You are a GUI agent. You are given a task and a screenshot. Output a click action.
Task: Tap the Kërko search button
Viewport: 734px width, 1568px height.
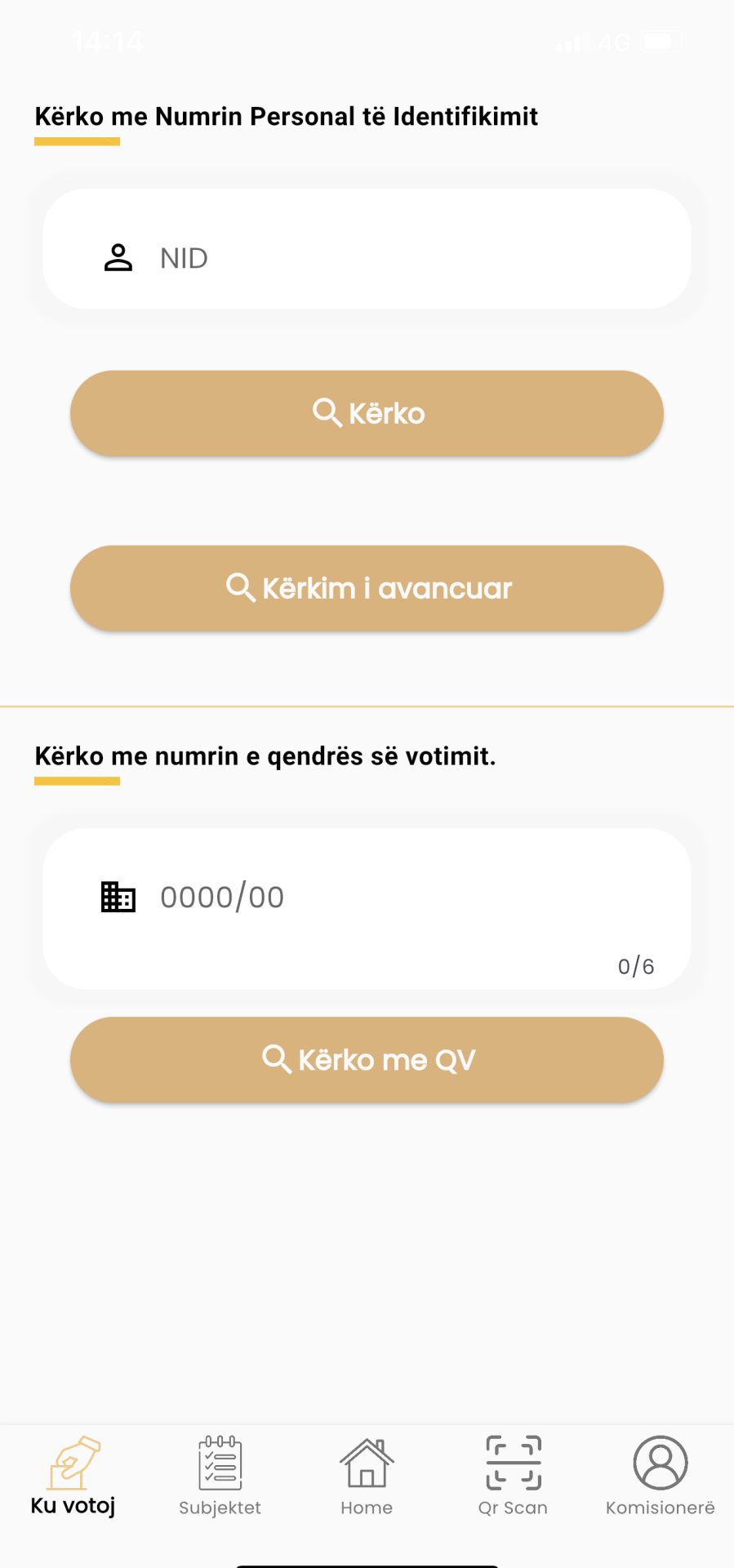[367, 413]
